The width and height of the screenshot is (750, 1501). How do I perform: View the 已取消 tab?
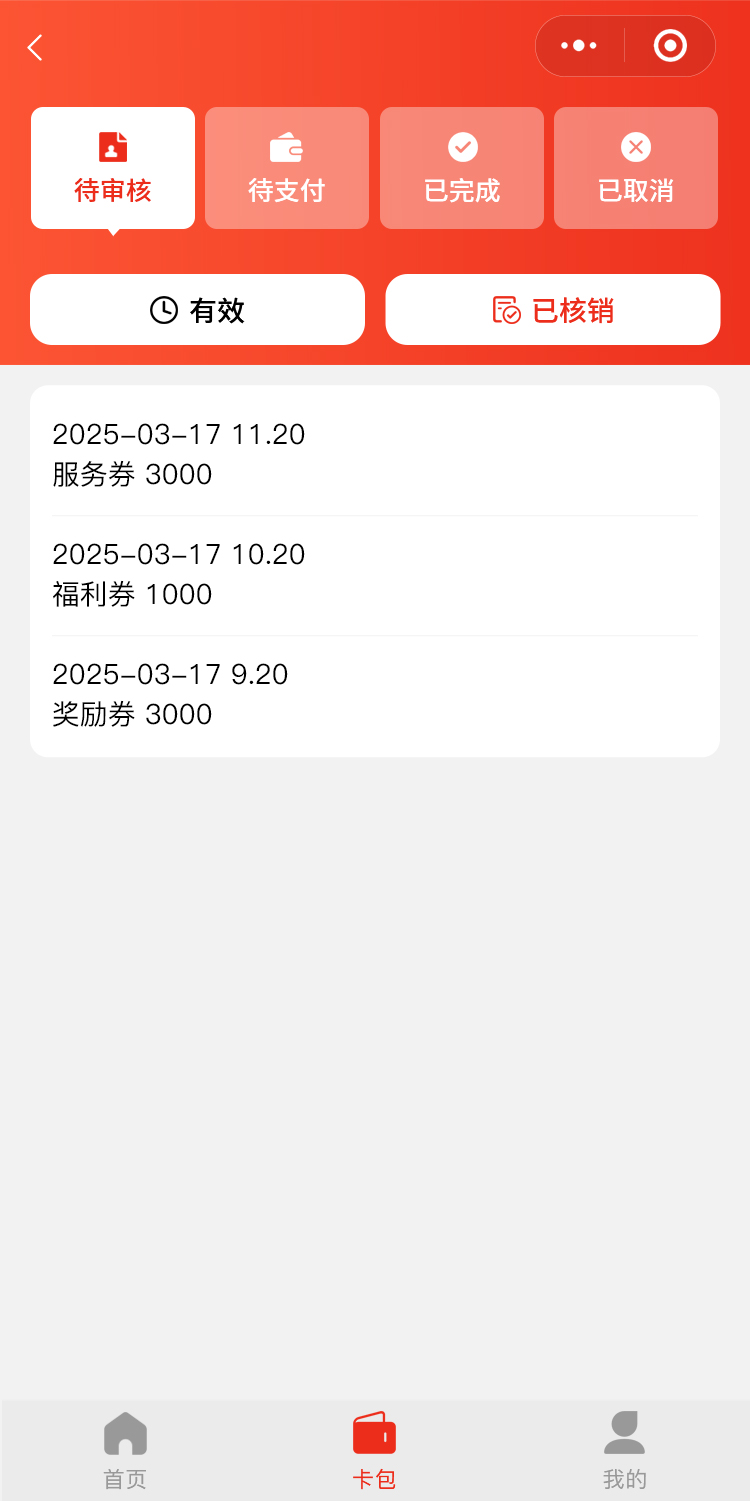pos(636,168)
